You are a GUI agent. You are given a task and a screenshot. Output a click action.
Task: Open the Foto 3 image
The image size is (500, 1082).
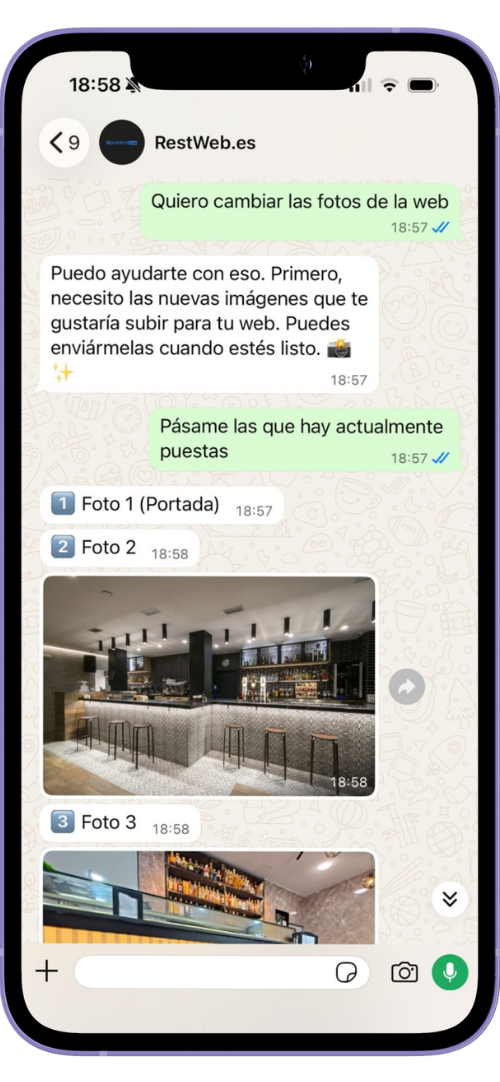point(210,897)
